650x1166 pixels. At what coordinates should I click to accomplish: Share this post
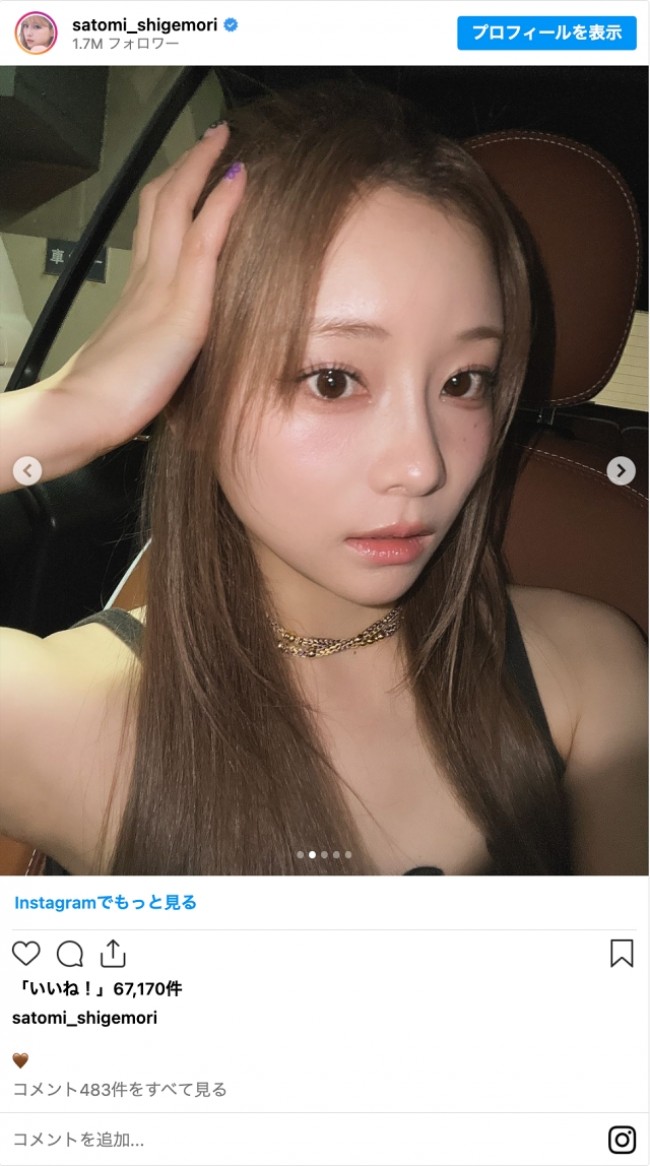(113, 953)
